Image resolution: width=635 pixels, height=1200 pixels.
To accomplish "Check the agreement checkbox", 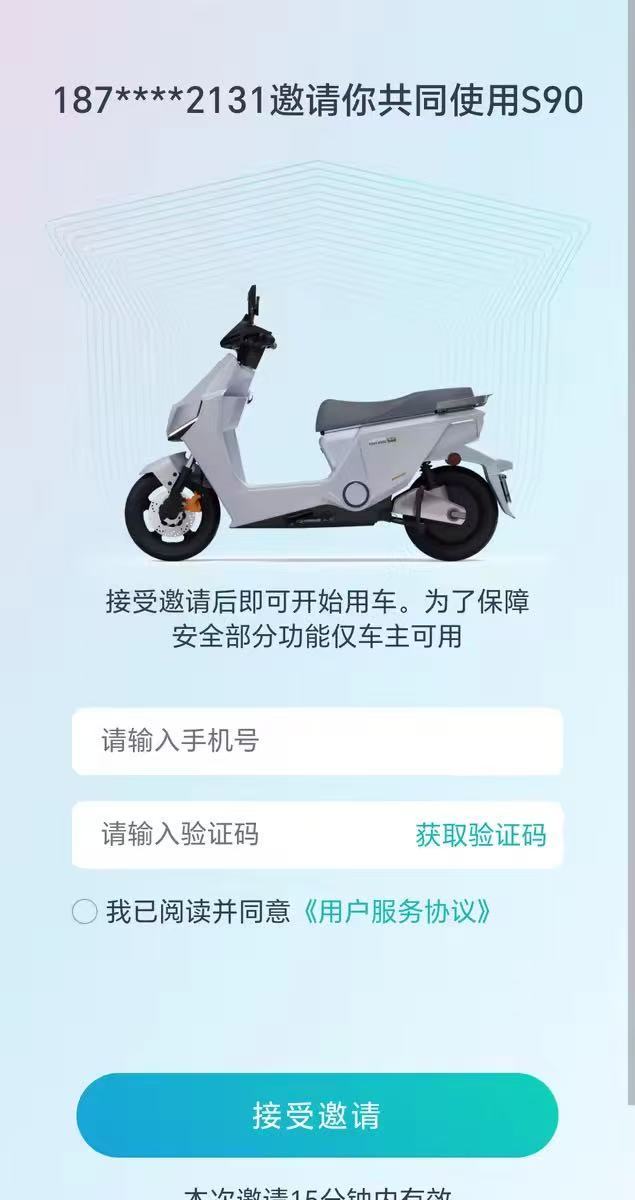I will click(85, 911).
